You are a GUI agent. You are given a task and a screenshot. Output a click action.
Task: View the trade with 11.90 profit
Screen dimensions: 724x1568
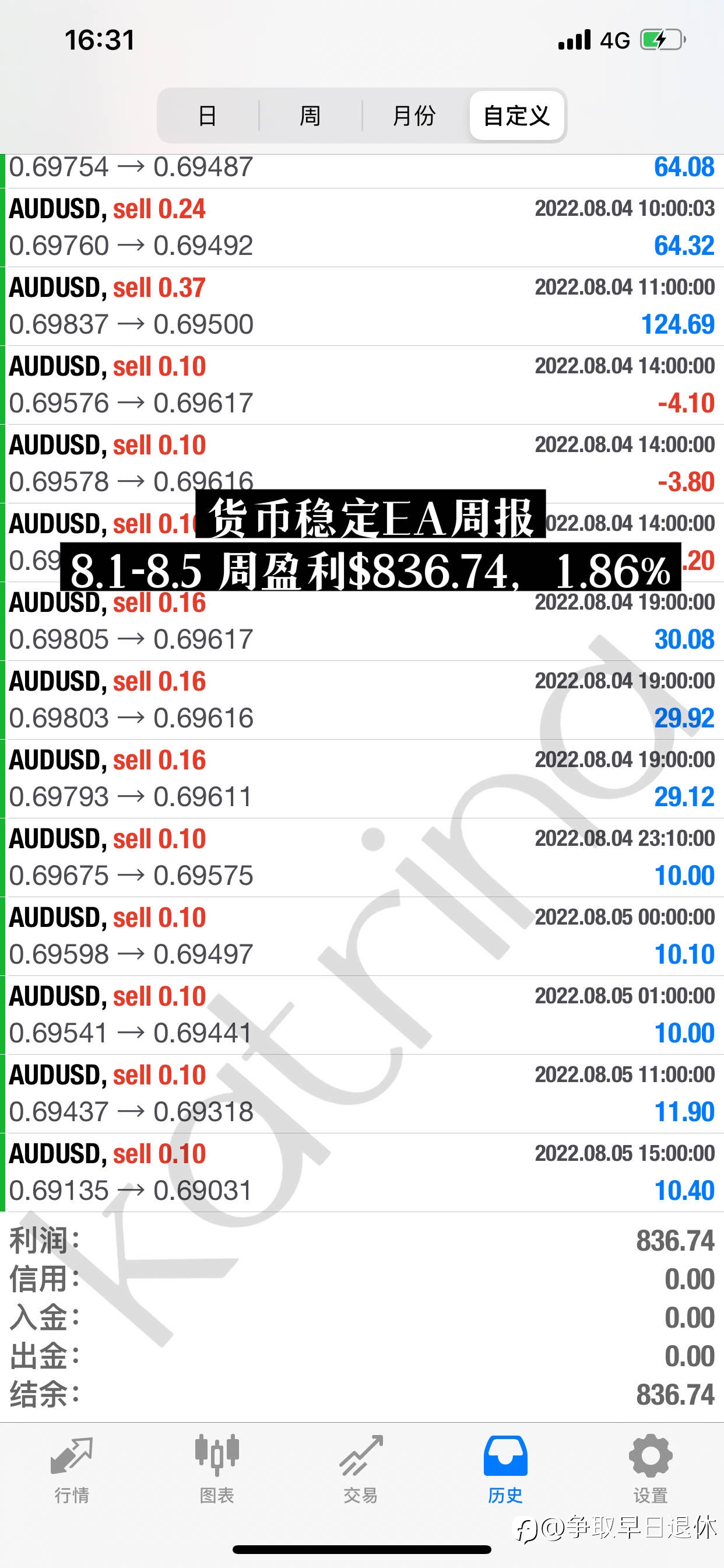(362, 1094)
